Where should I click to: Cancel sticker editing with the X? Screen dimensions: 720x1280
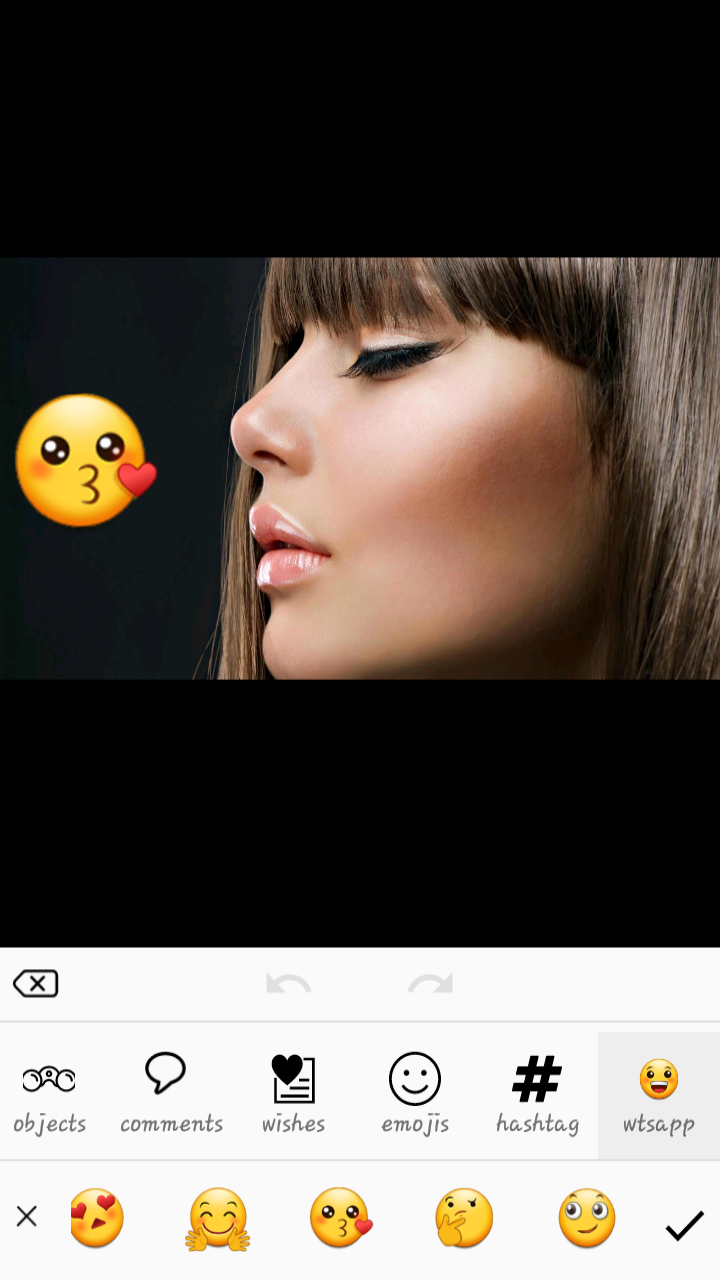[x=27, y=1217]
